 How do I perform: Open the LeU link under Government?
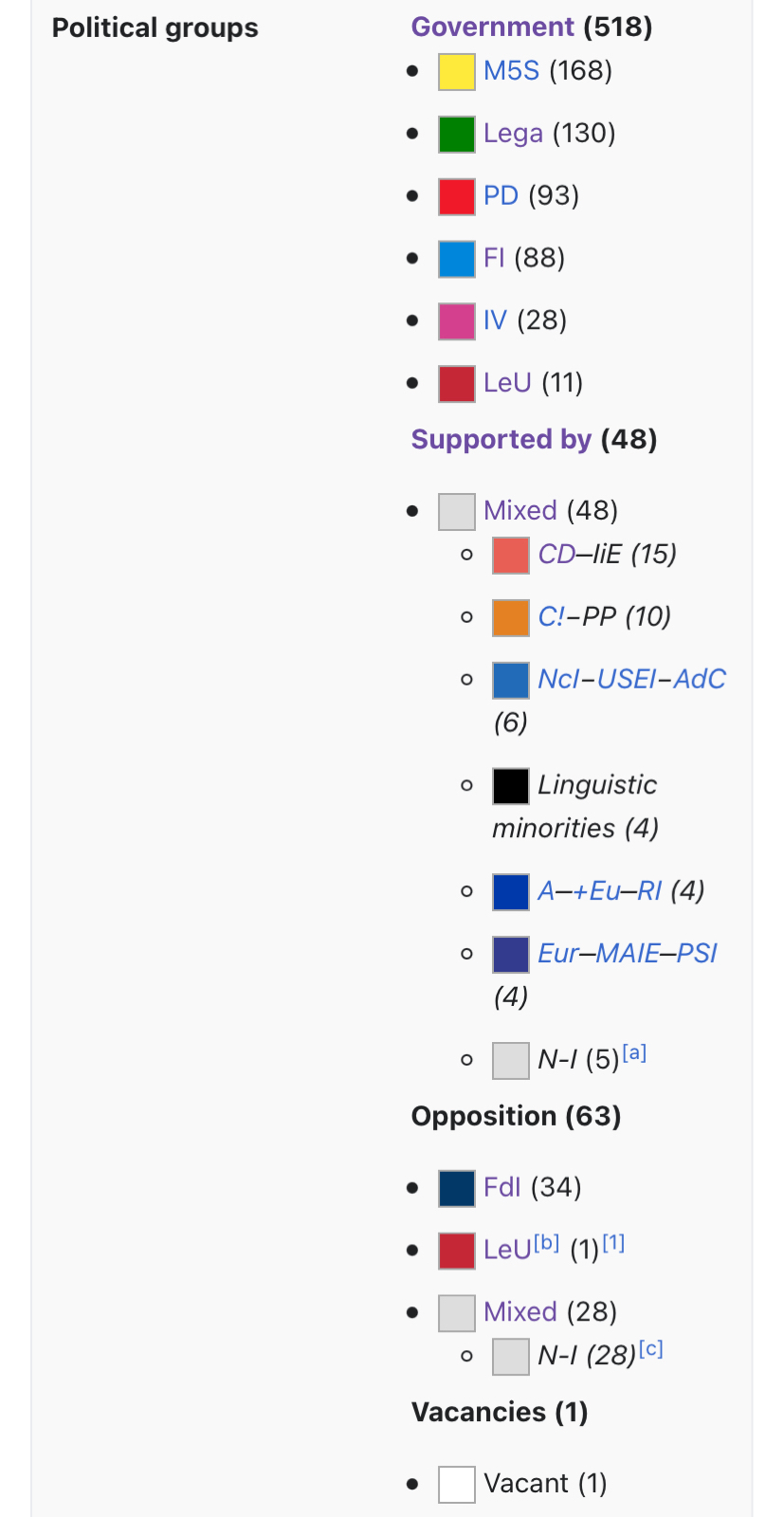click(x=507, y=383)
